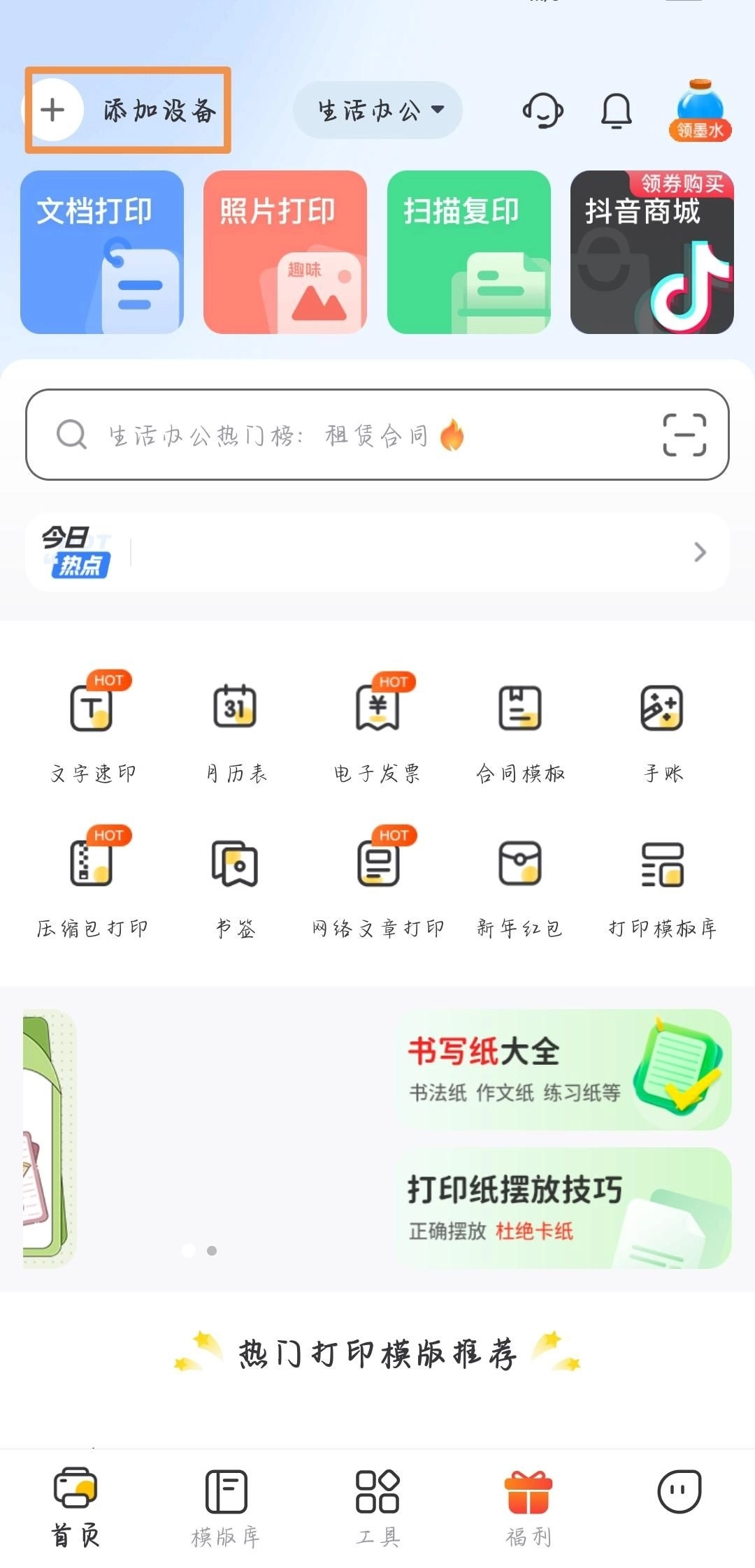This screenshot has width=755, height=1568.
Task: Open customer service headset icon
Action: (542, 110)
